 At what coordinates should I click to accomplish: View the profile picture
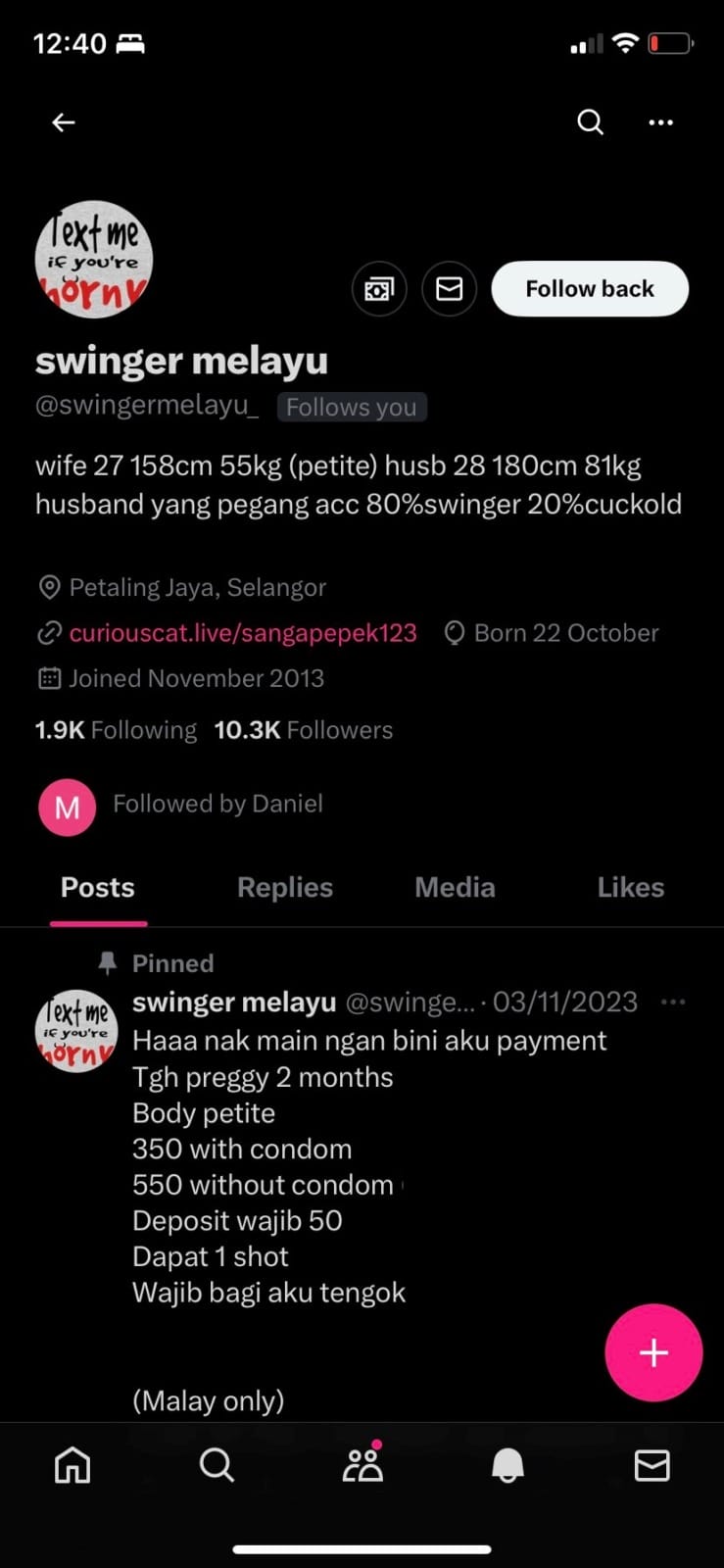(x=94, y=260)
